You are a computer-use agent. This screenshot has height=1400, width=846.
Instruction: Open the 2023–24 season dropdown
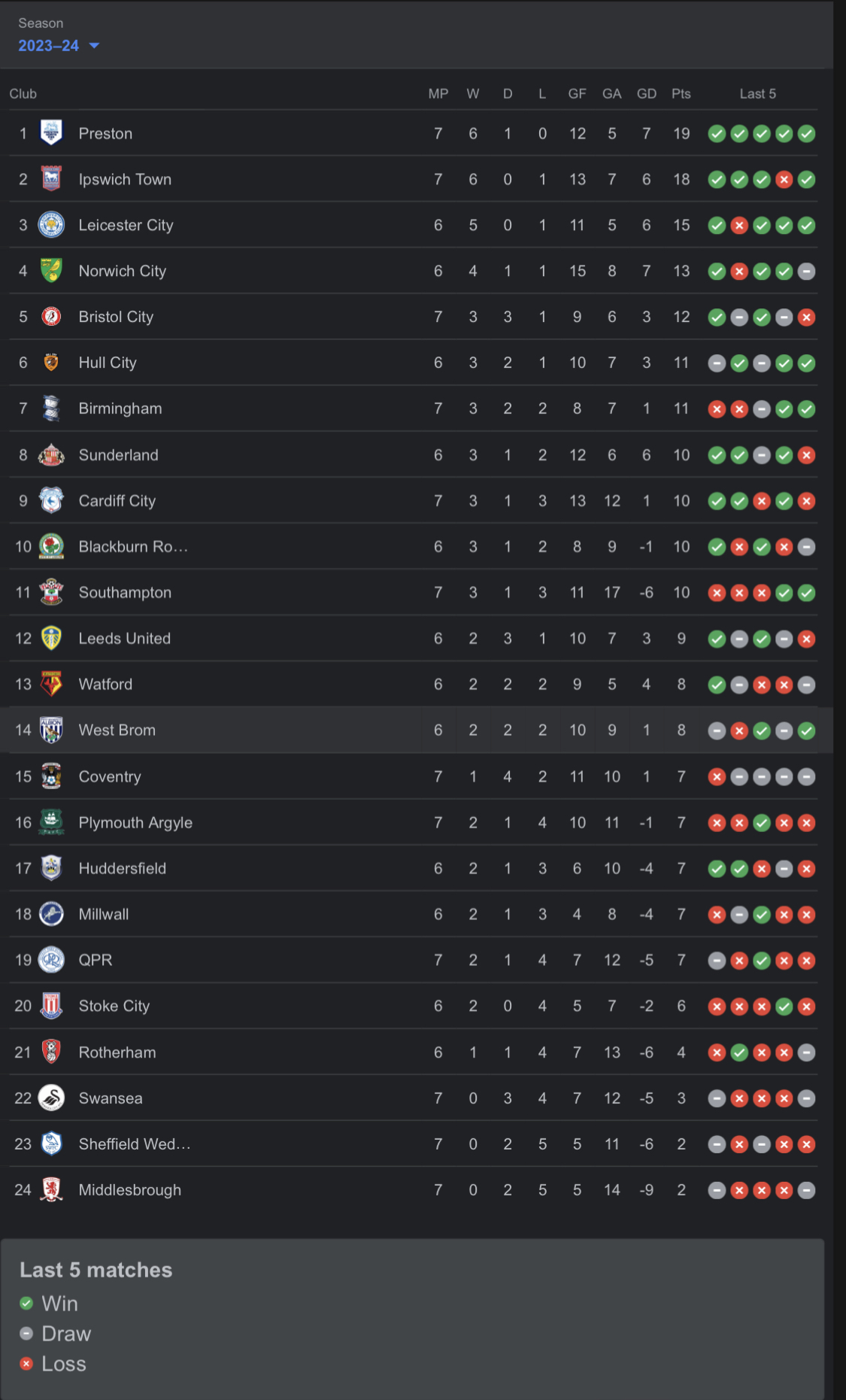point(59,46)
